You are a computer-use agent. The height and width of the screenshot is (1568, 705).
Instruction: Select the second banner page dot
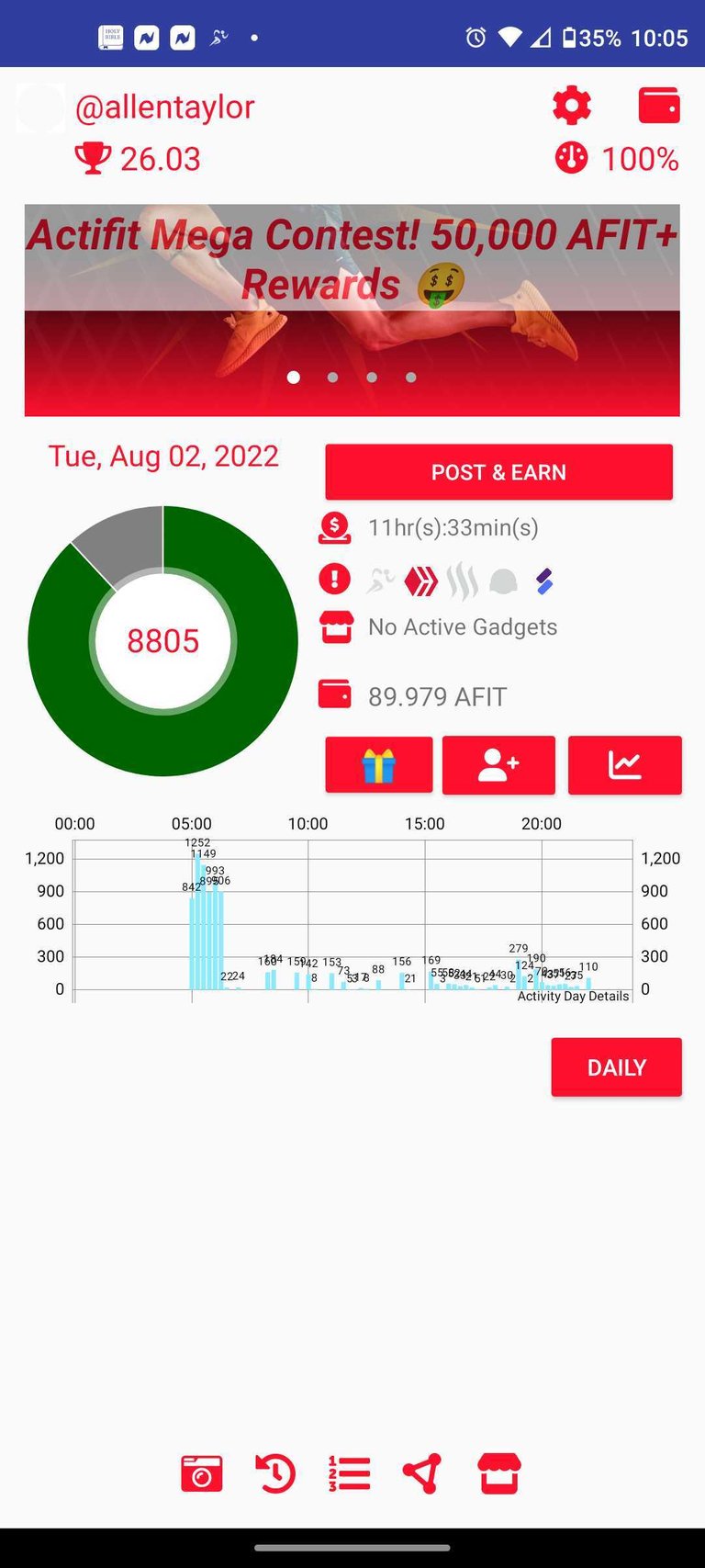[x=332, y=378]
